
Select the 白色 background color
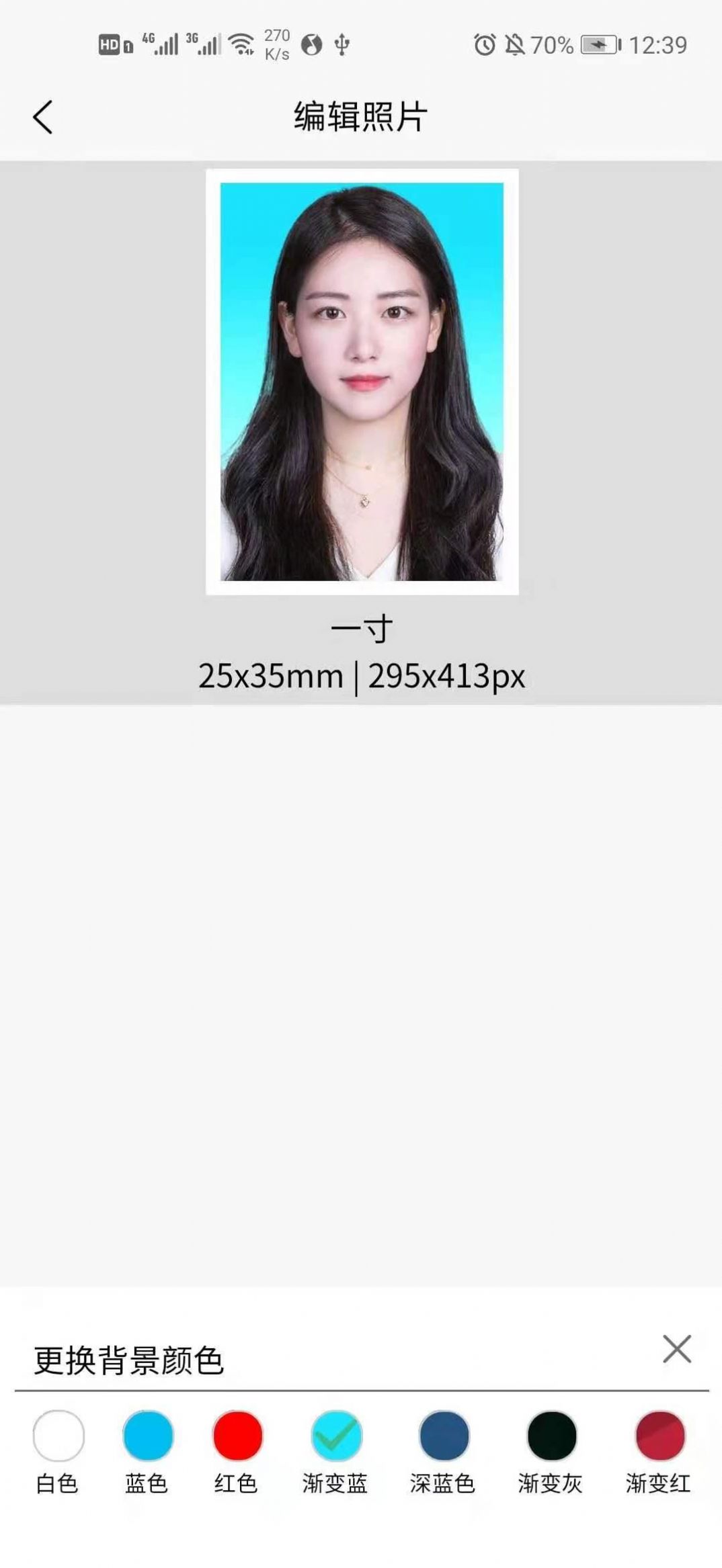tap(58, 1436)
